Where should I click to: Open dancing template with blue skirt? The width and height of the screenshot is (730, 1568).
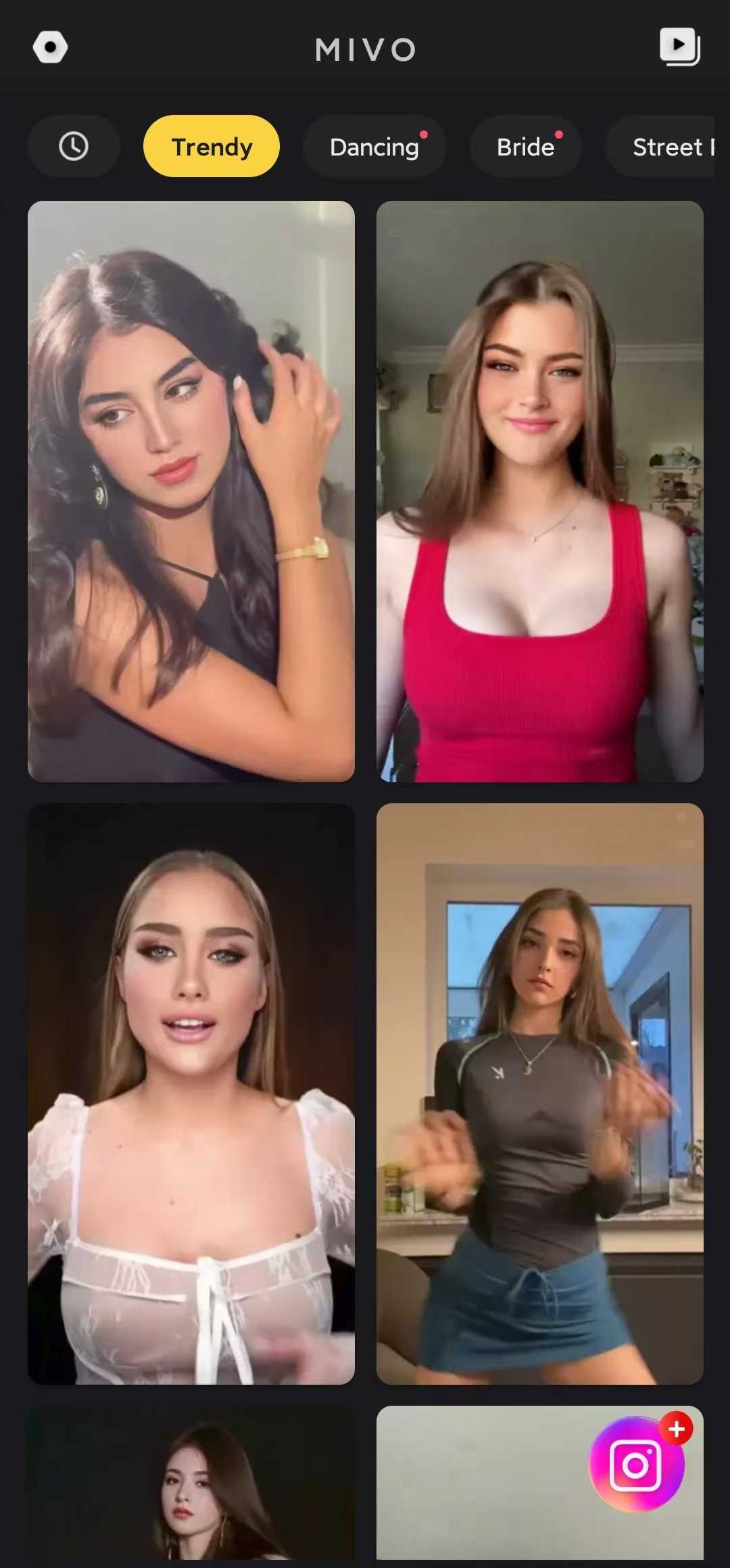click(539, 1093)
